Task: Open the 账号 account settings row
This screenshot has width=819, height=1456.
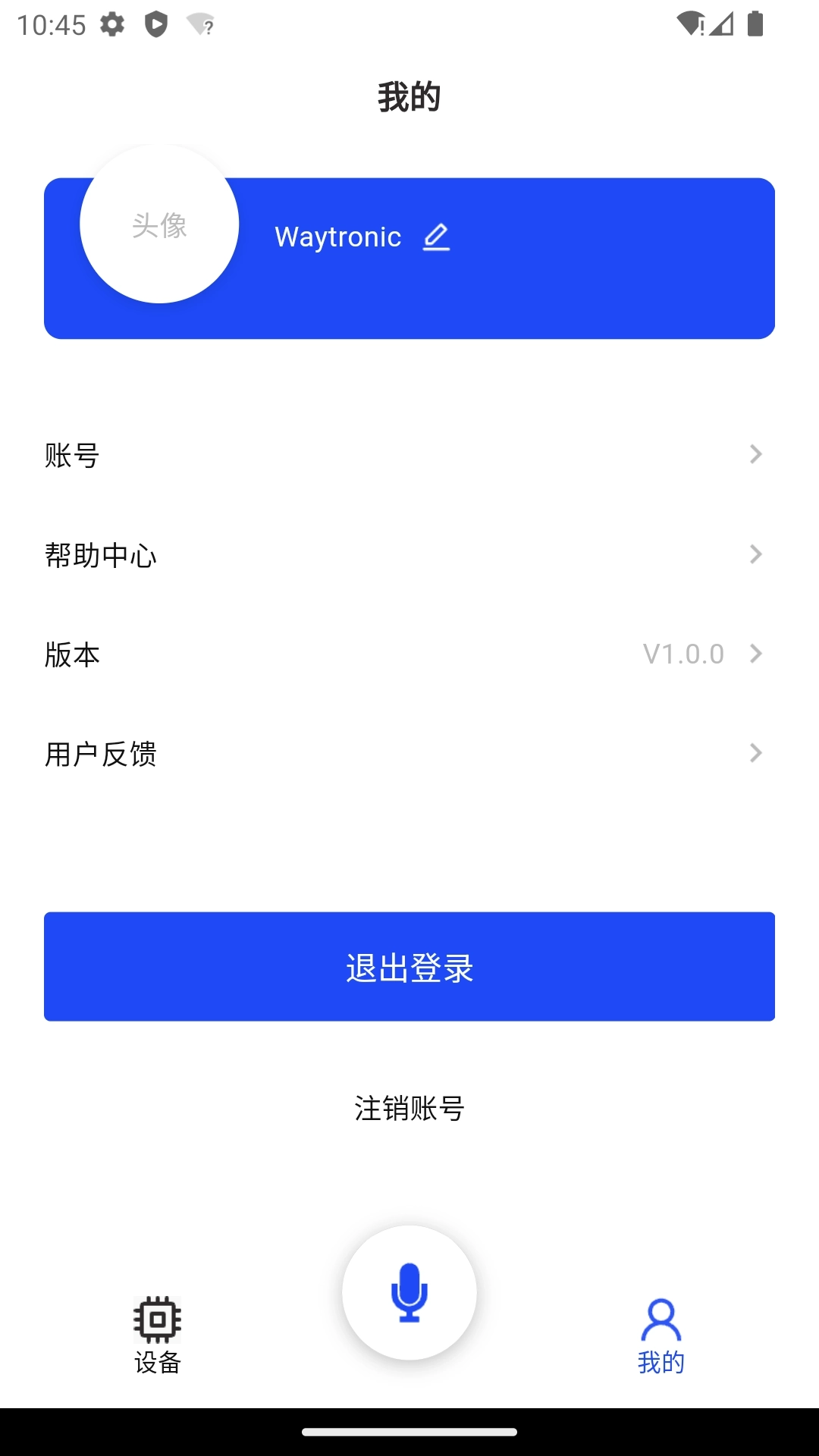Action: [409, 455]
